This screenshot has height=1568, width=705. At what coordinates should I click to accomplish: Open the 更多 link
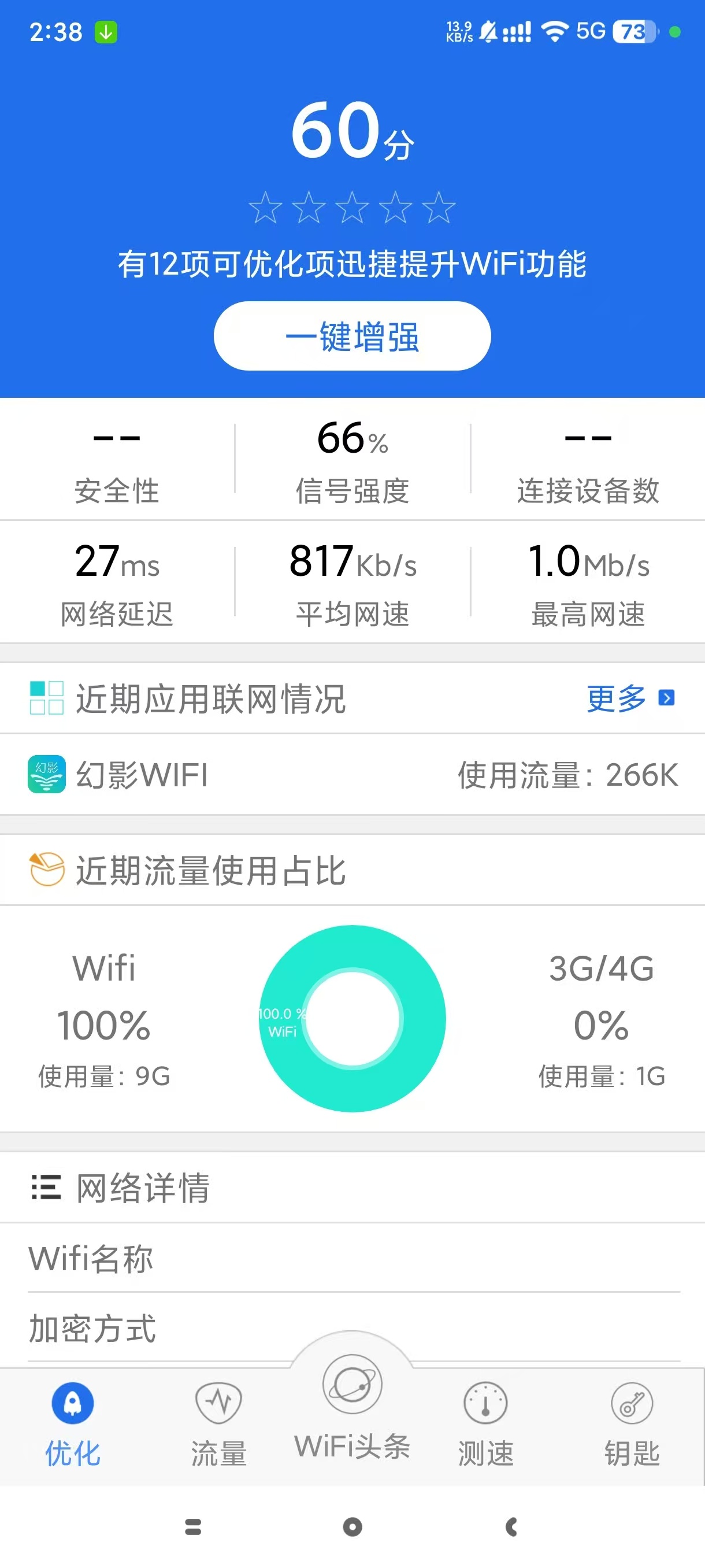pyautogui.click(x=615, y=699)
